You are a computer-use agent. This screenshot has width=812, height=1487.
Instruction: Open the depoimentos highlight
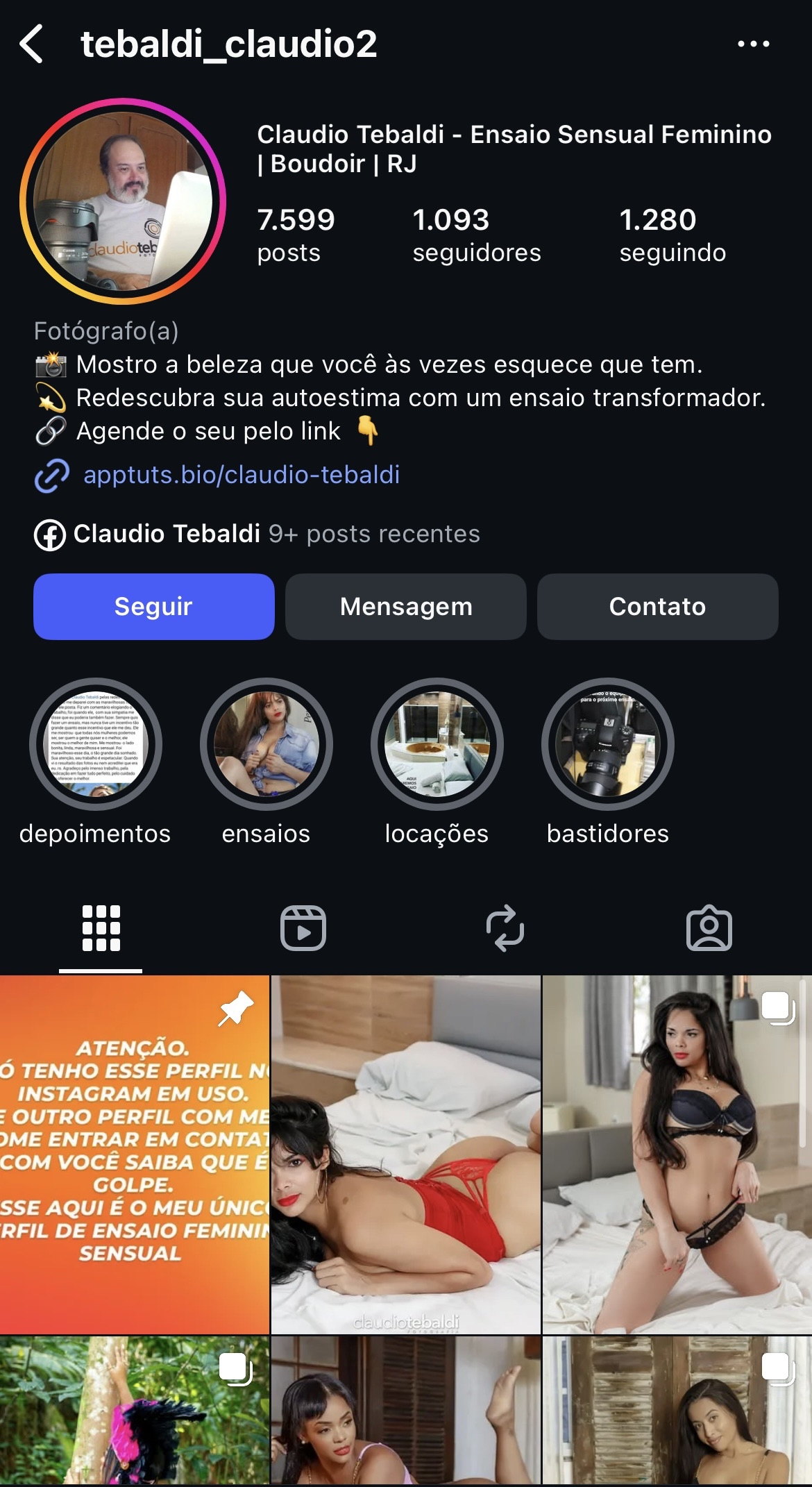coord(96,744)
